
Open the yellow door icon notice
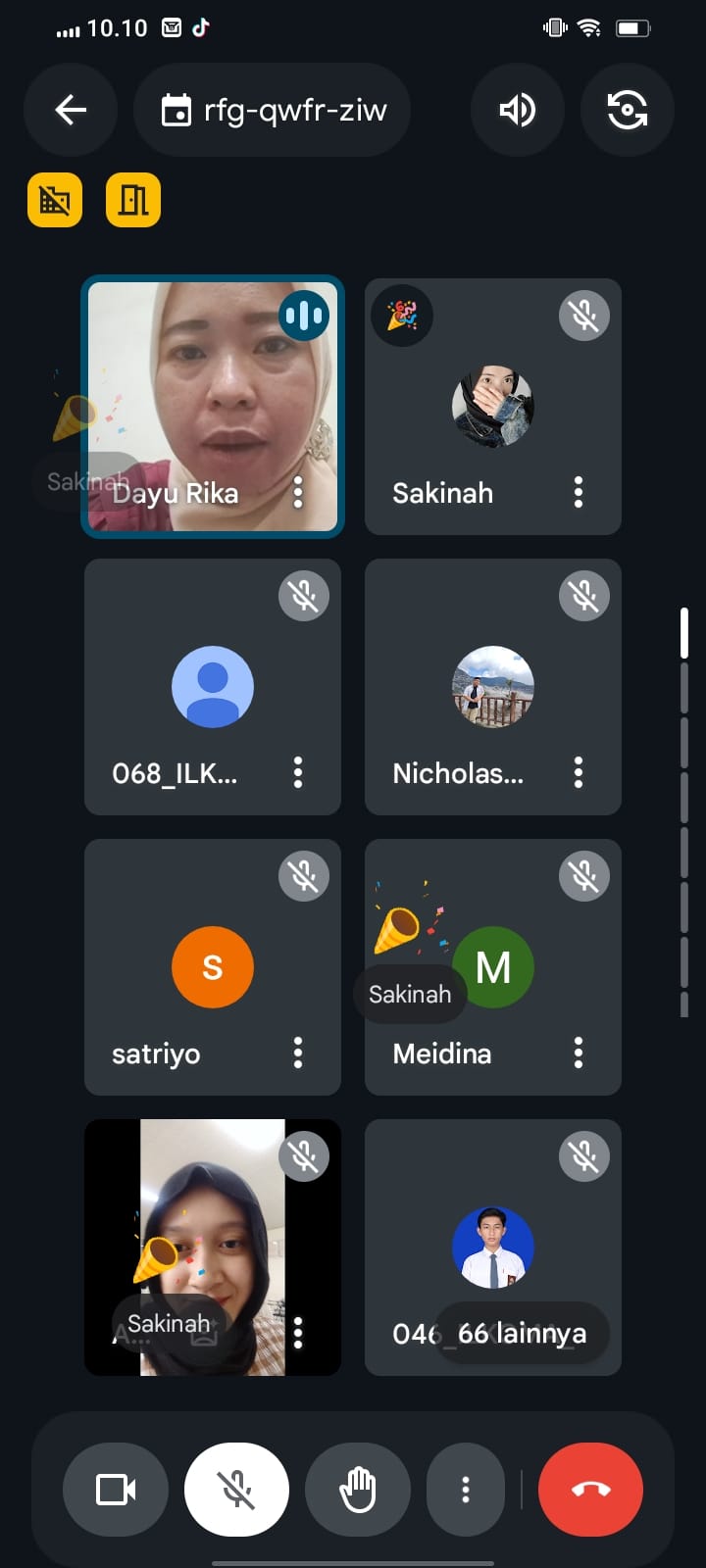click(x=133, y=200)
